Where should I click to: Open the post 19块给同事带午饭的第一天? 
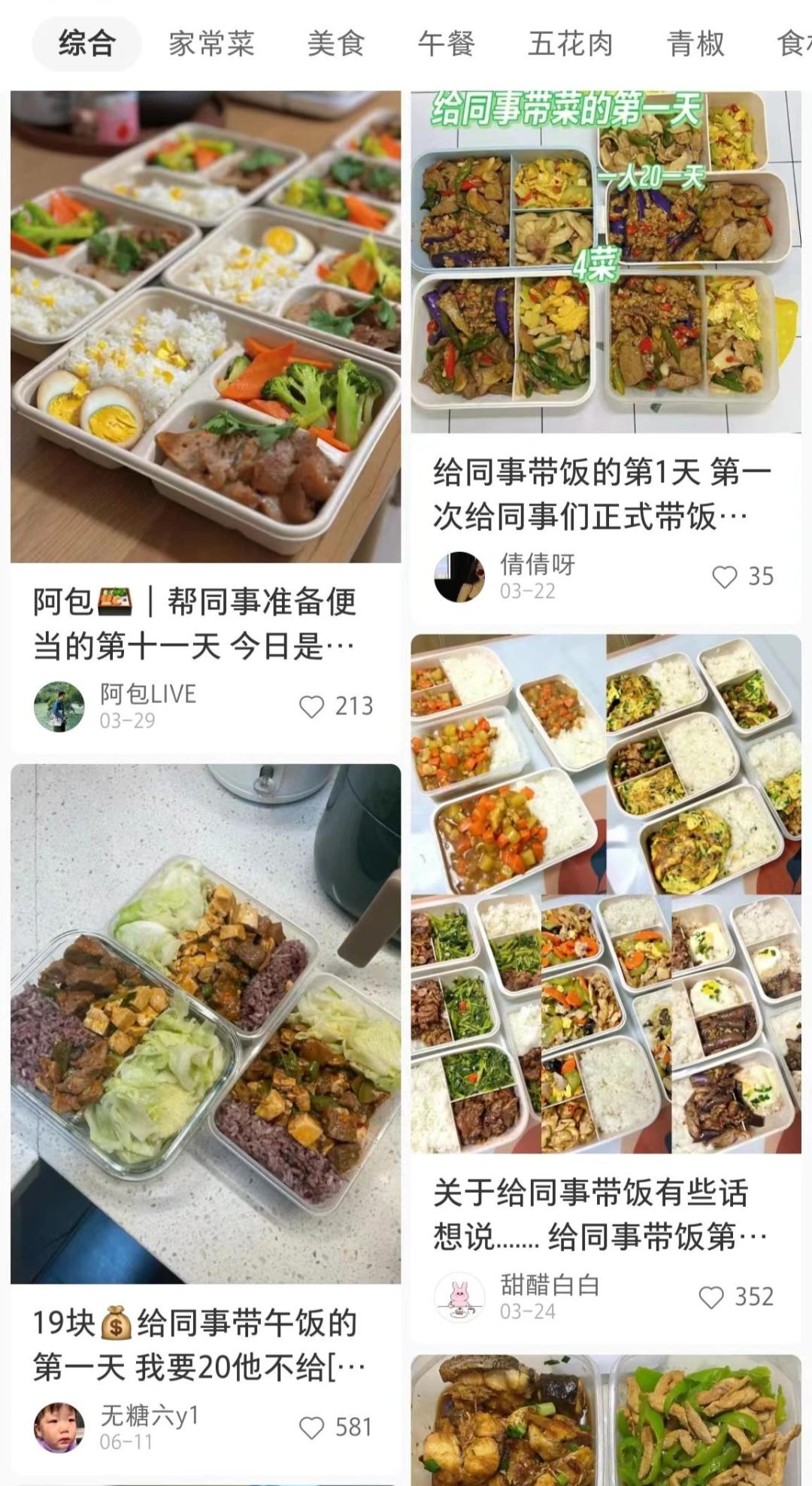point(205,1023)
